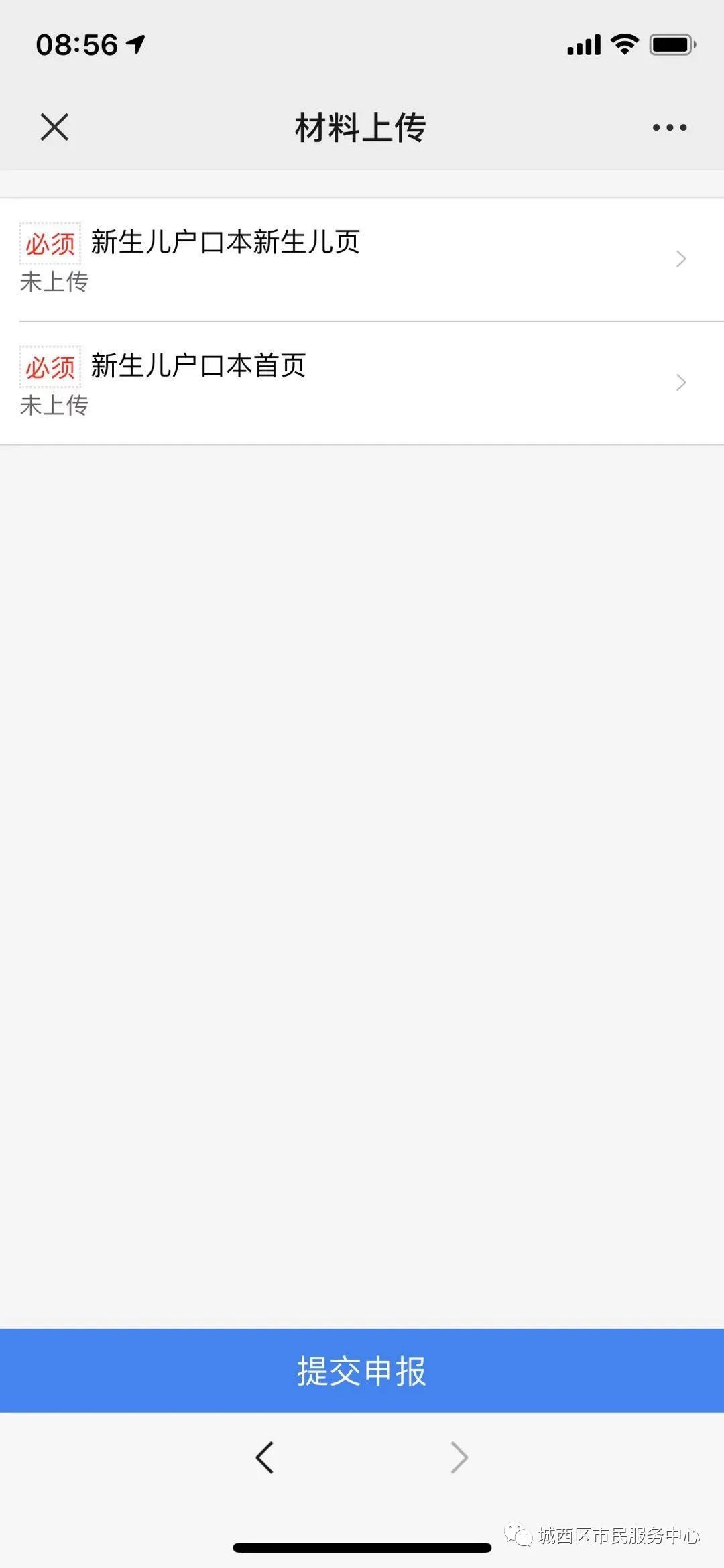This screenshot has height=1568, width=724.
Task: Close the 材料上传 page with the X
Action: [x=54, y=127]
